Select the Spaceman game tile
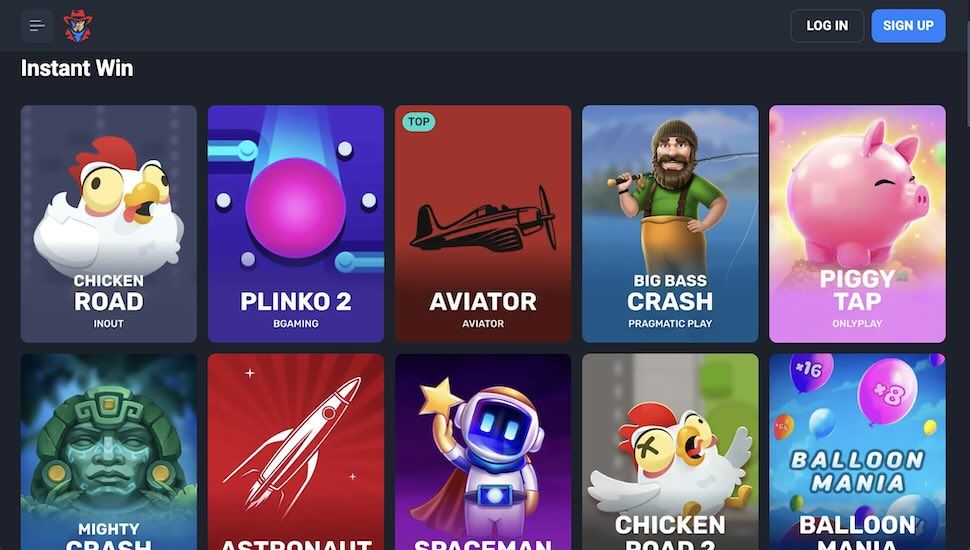The height and width of the screenshot is (550, 970). click(x=483, y=452)
